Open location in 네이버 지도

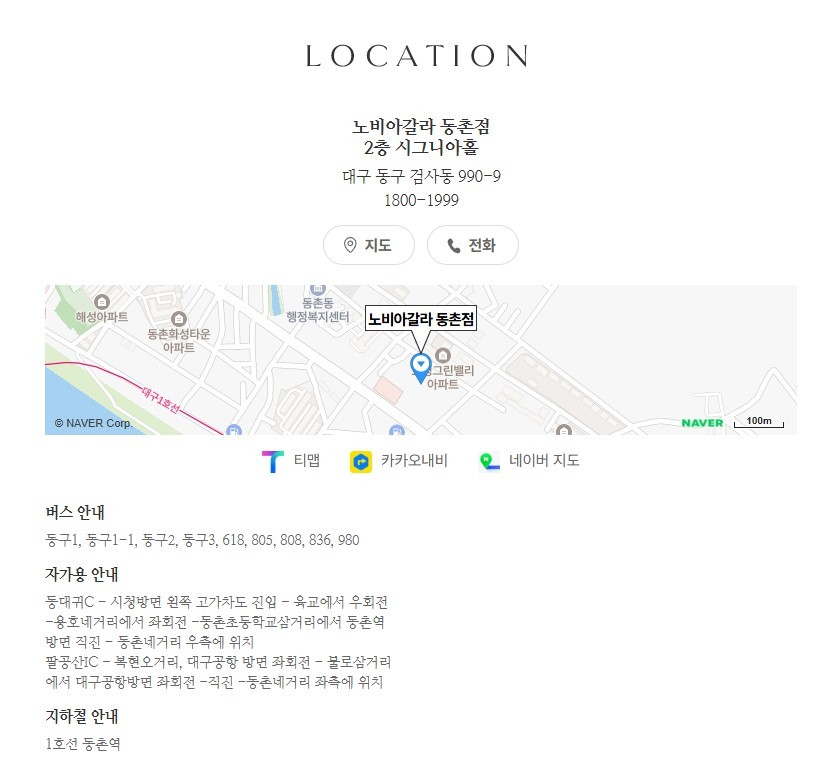(529, 461)
